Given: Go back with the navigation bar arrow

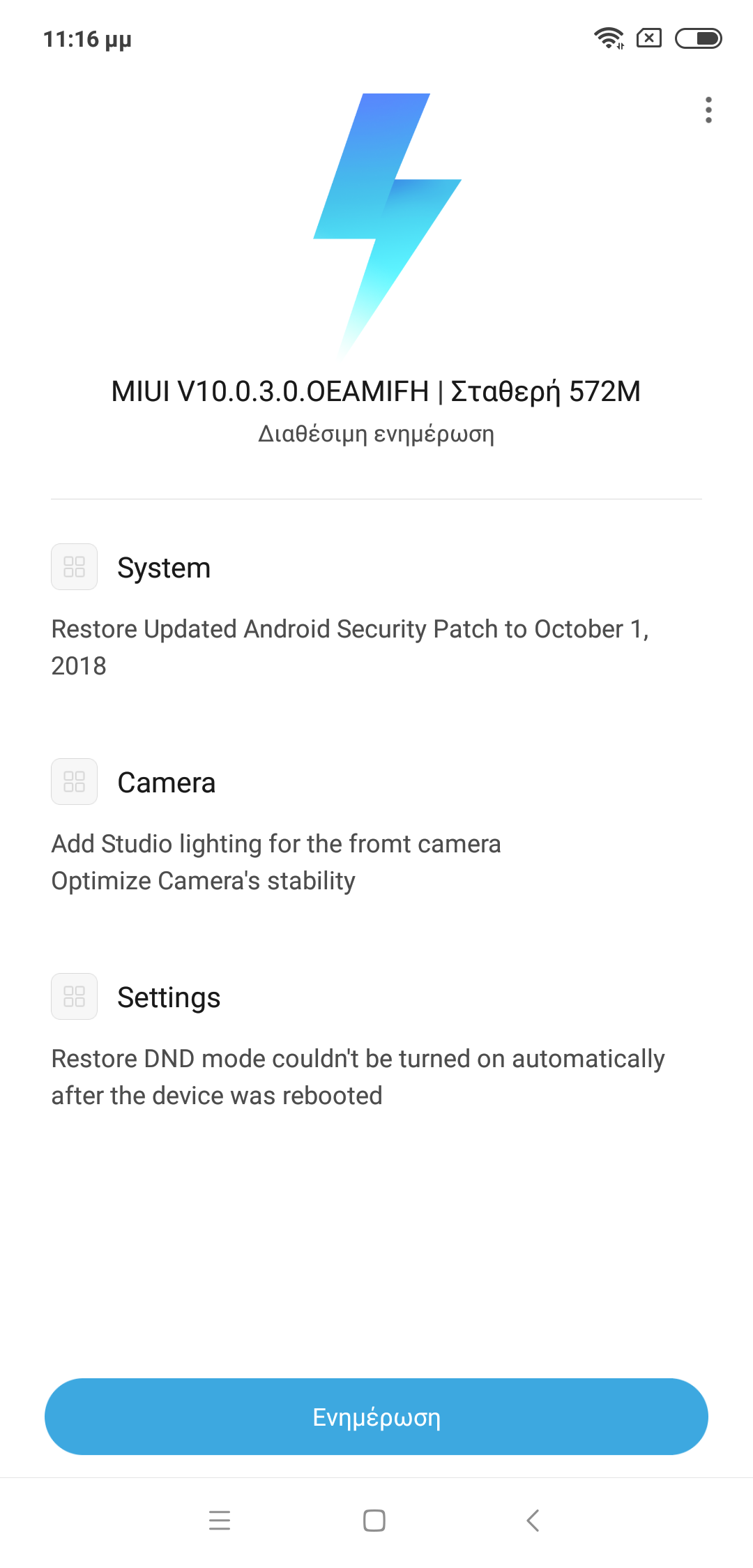Looking at the screenshot, I should (533, 1520).
